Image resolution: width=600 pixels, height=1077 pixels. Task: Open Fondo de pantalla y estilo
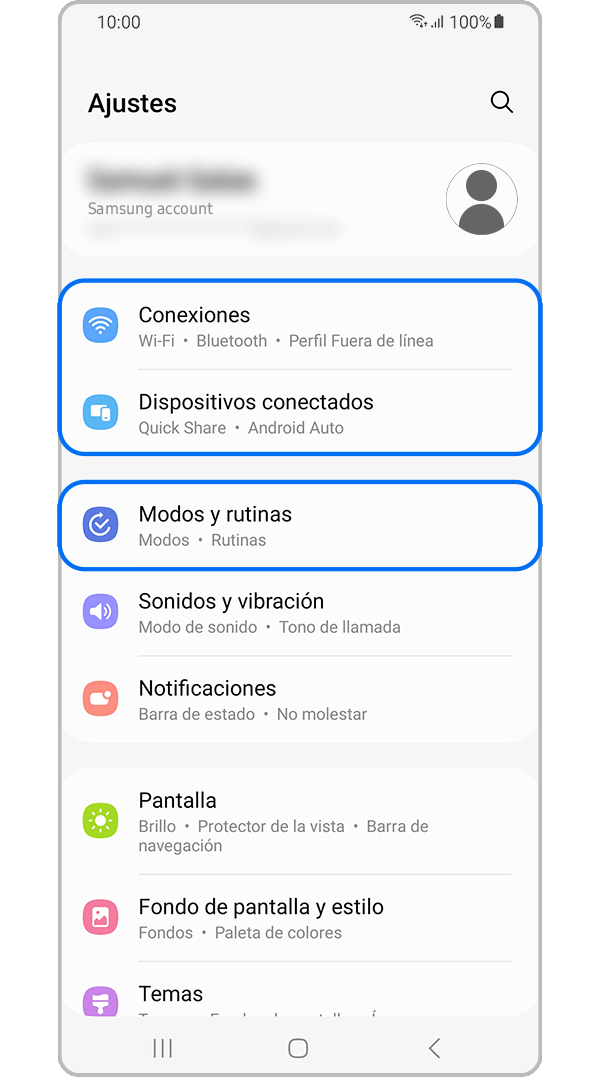[x=300, y=918]
